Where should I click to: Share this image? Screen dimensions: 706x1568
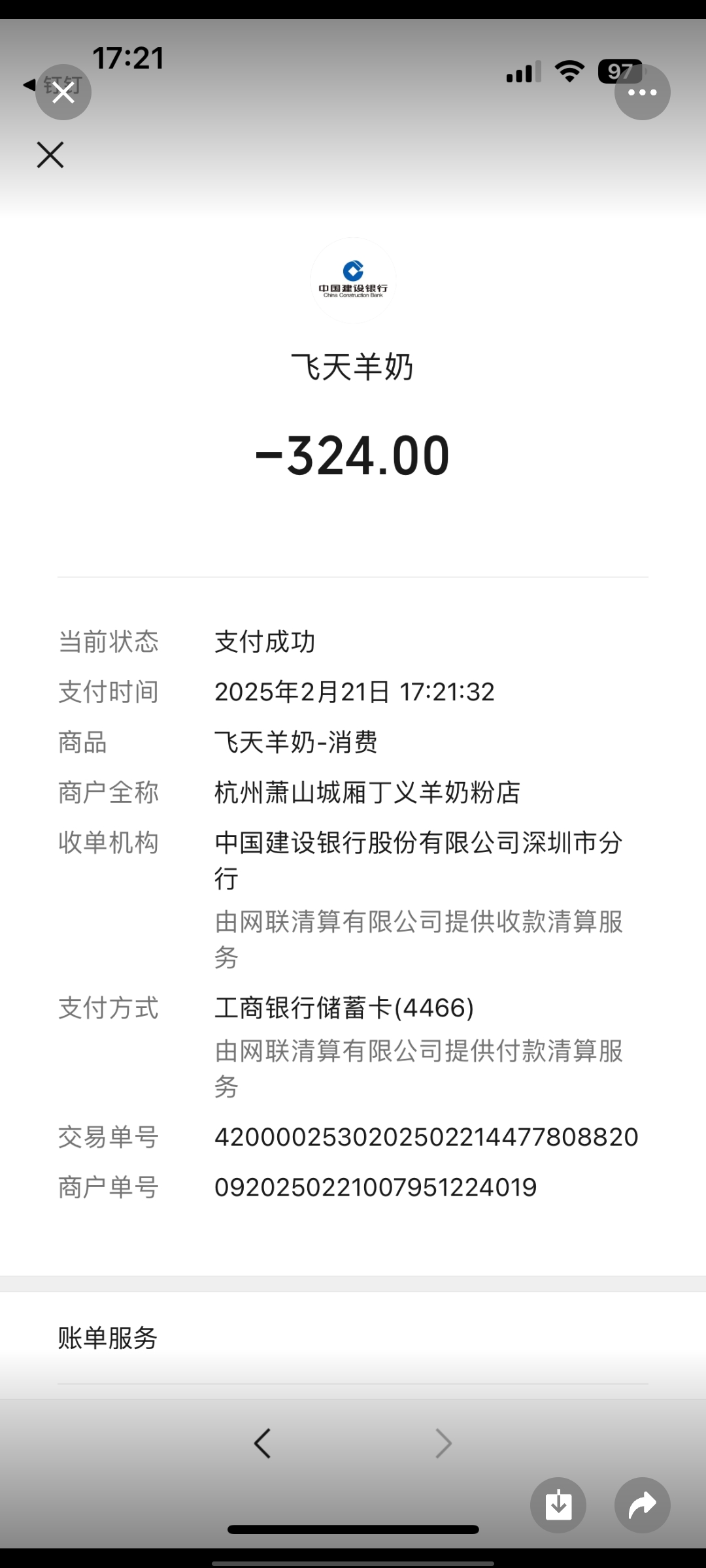[642, 1505]
